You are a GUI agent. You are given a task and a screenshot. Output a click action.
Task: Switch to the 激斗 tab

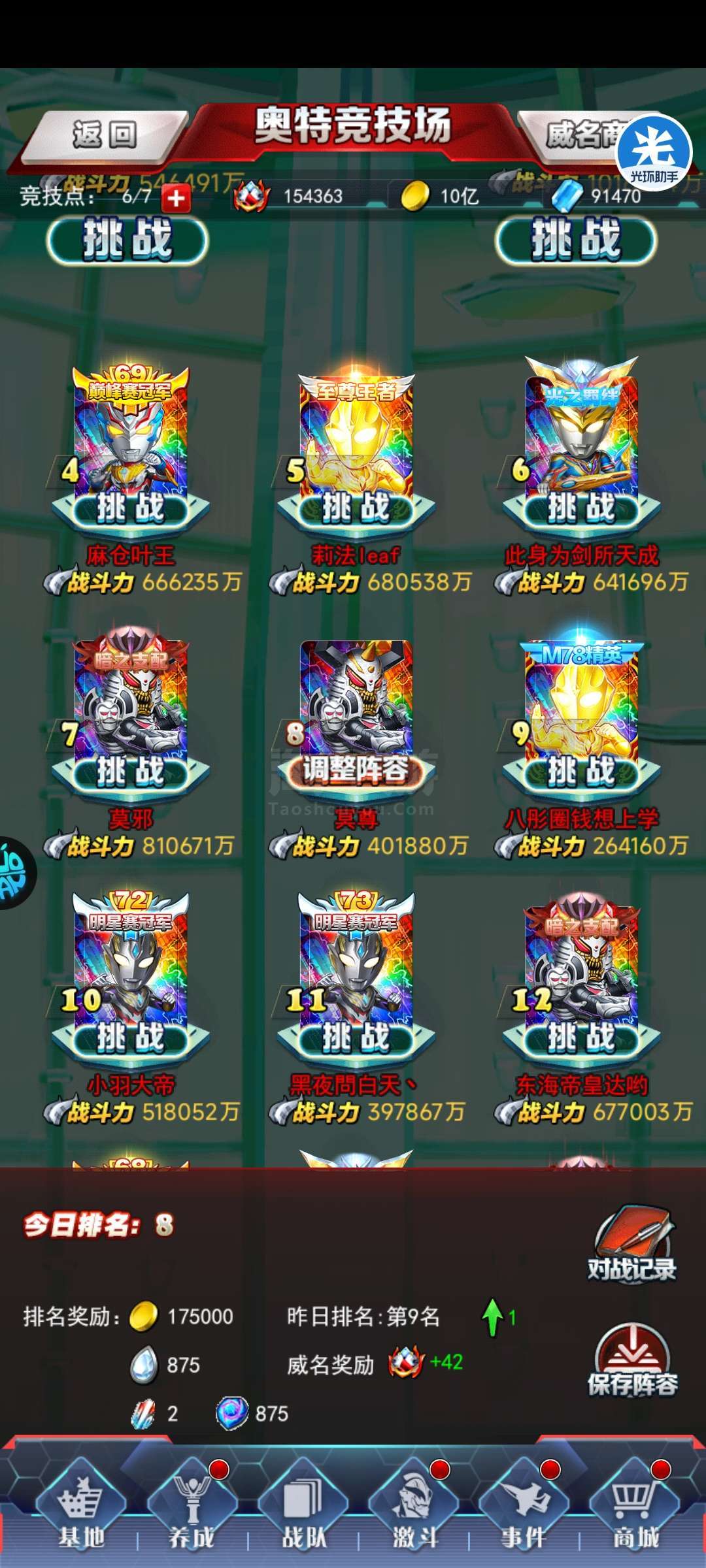click(414, 1509)
